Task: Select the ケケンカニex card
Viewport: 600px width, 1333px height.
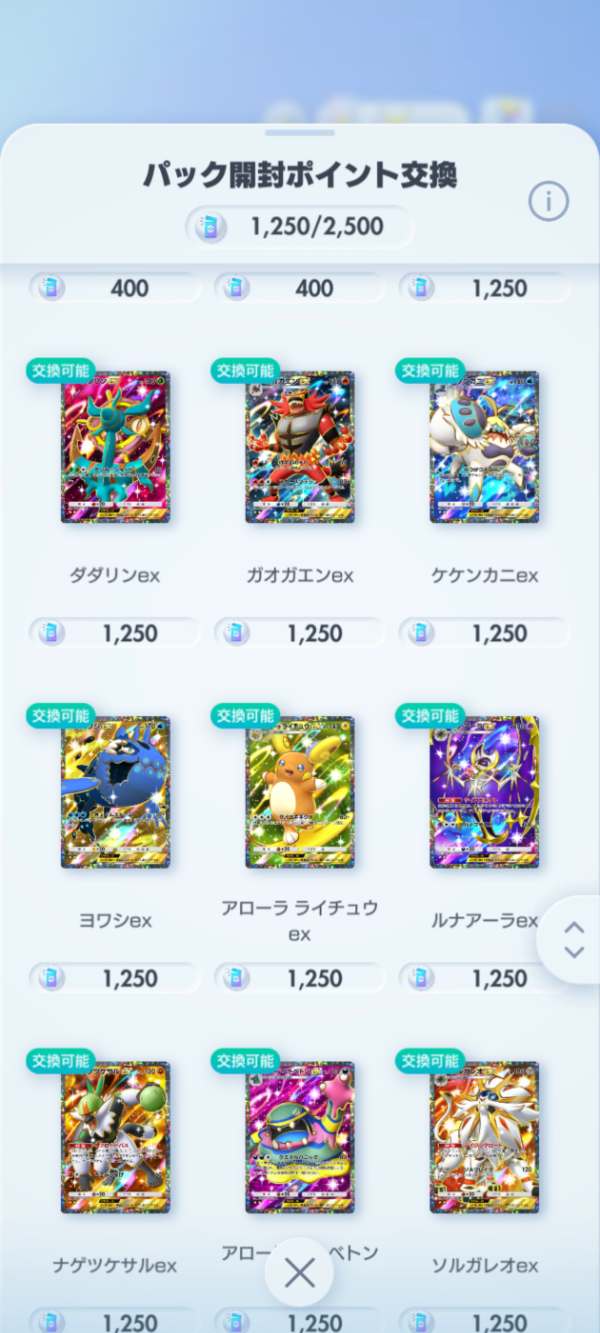Action: [484, 446]
